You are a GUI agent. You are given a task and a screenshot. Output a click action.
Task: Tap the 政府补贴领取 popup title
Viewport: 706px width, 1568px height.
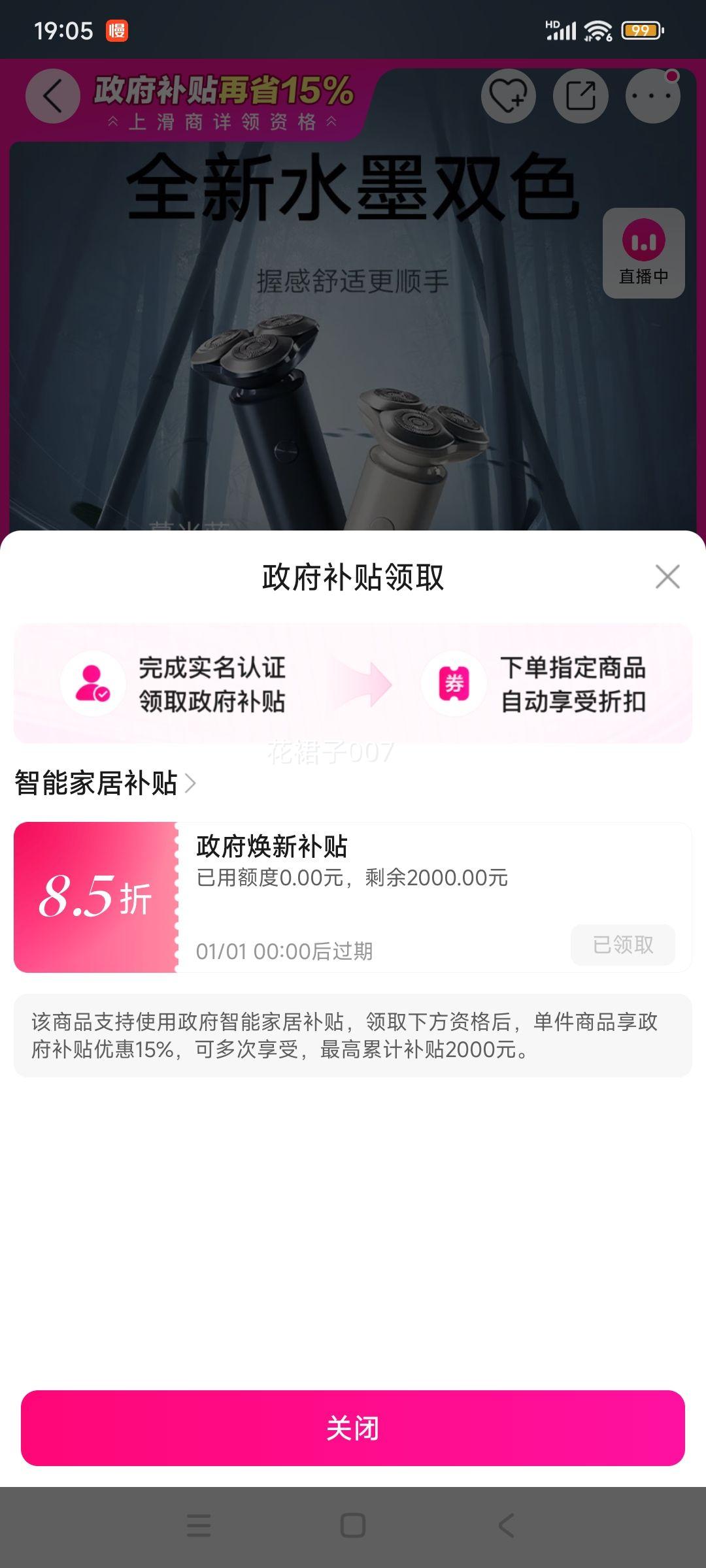pos(353,577)
